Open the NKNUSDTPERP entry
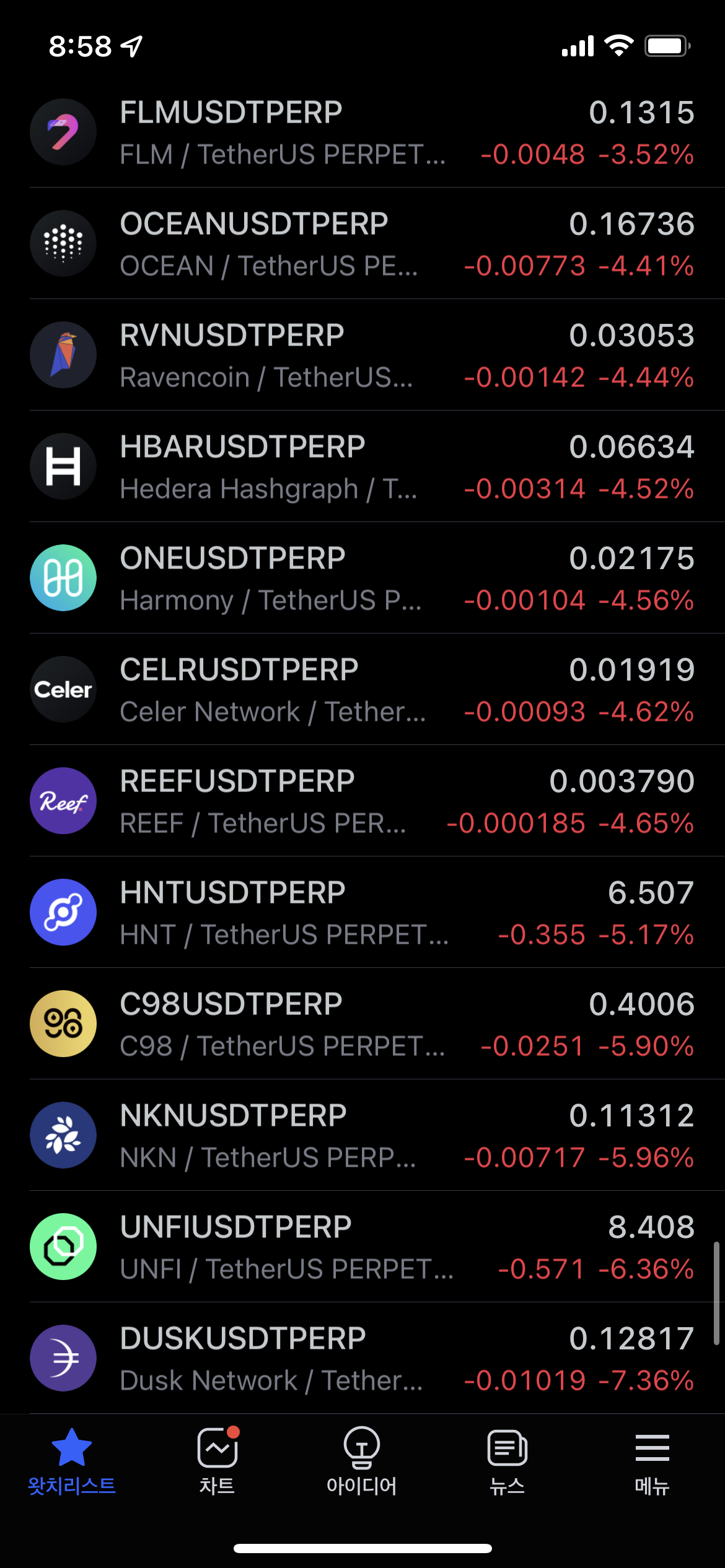This screenshot has height=1568, width=725. pos(362,1135)
